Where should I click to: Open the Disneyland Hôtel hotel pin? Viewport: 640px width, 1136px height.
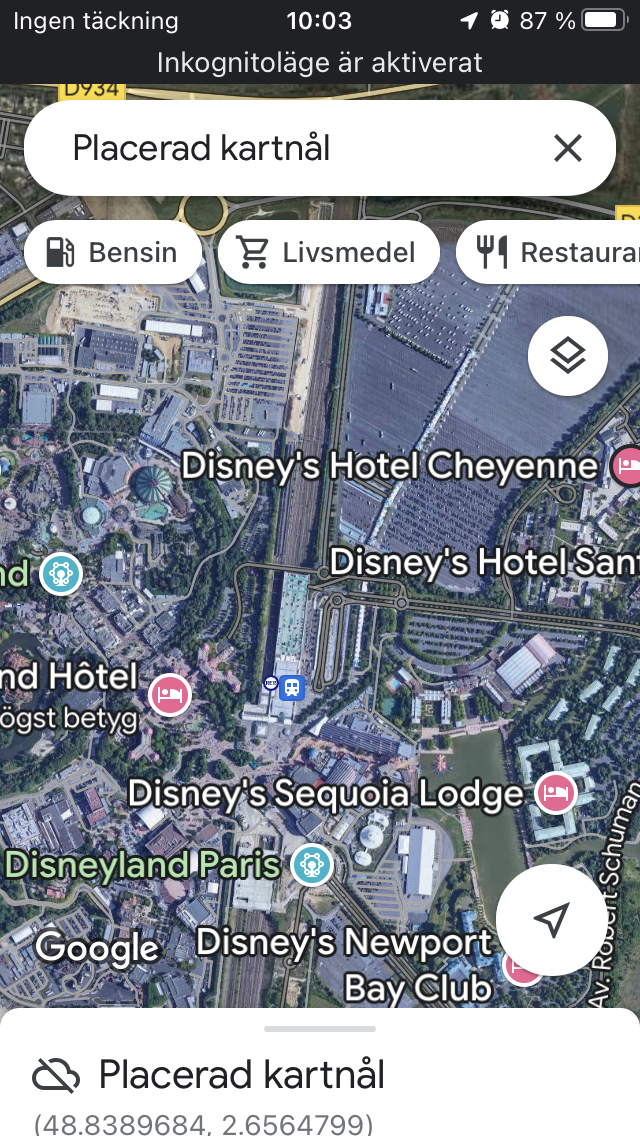170,694
